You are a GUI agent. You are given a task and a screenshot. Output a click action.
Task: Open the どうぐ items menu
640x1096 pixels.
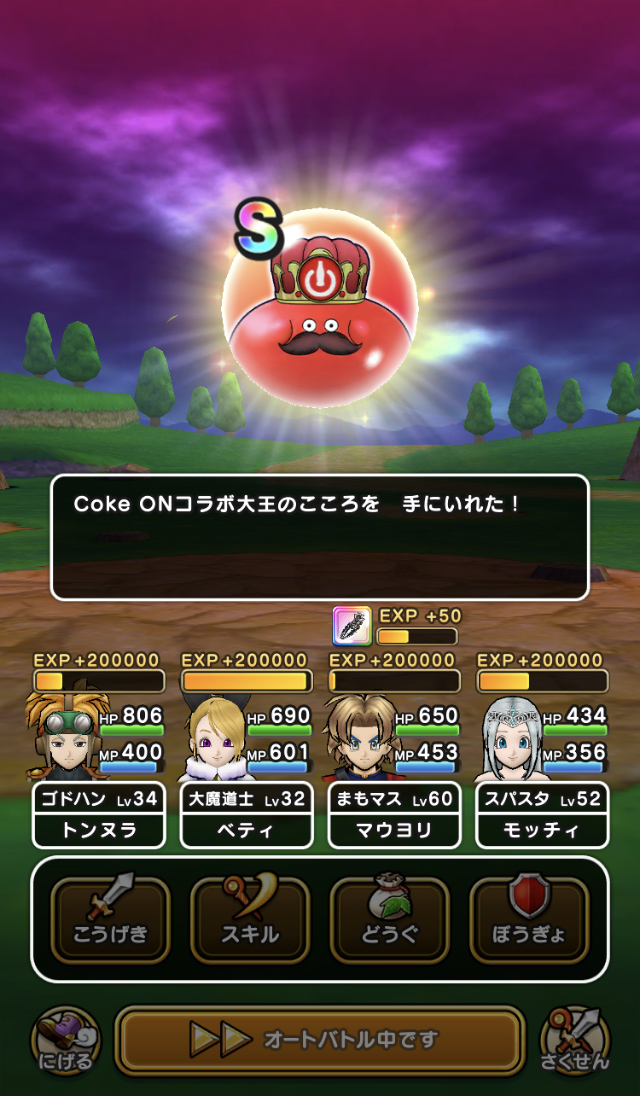tap(389, 919)
